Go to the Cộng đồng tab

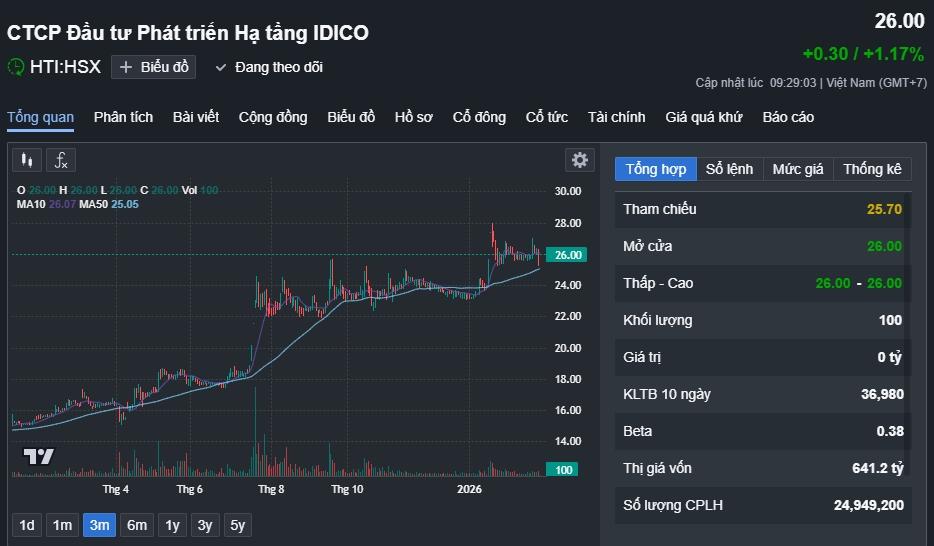click(273, 117)
